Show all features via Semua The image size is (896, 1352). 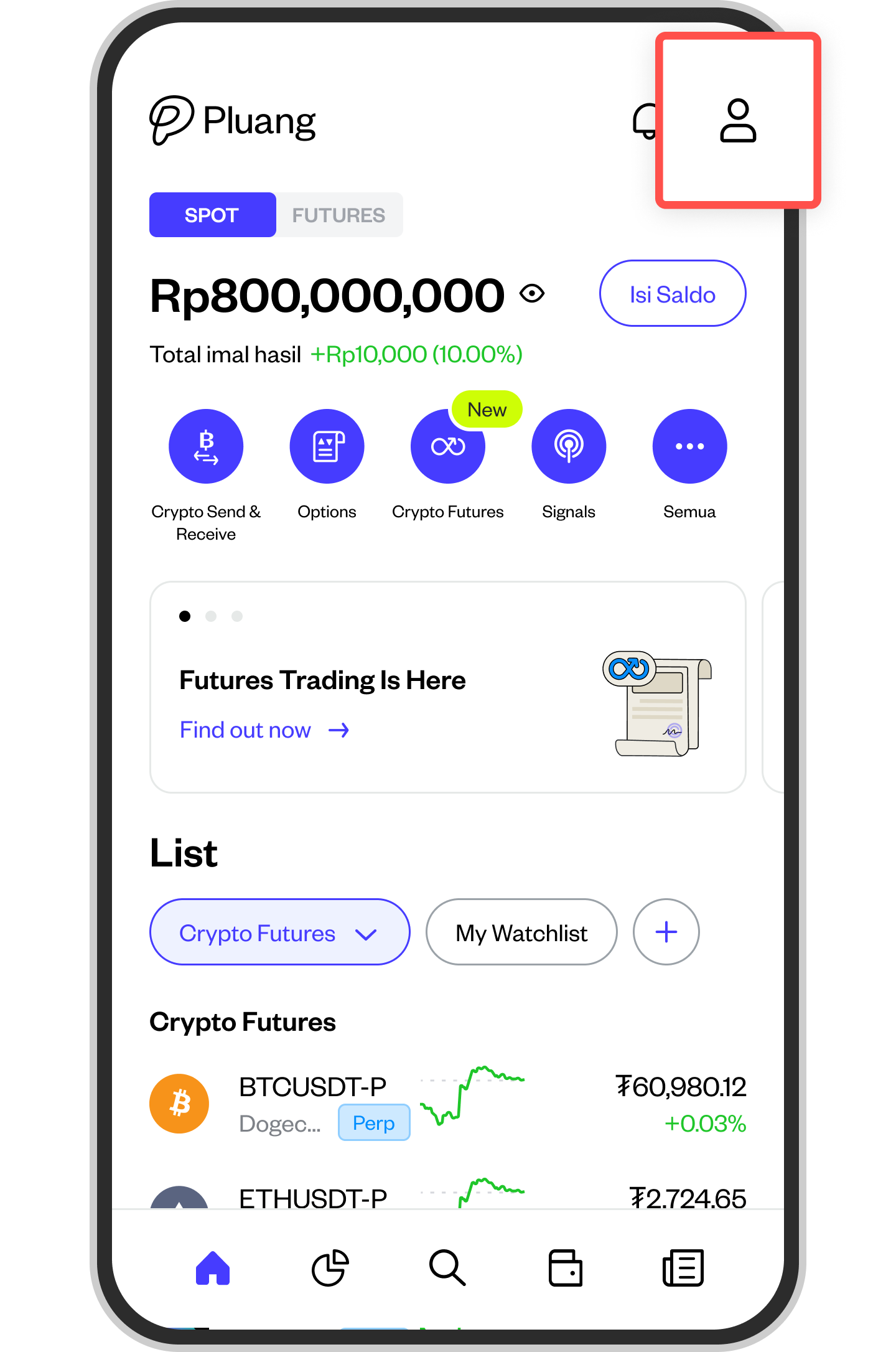689,447
